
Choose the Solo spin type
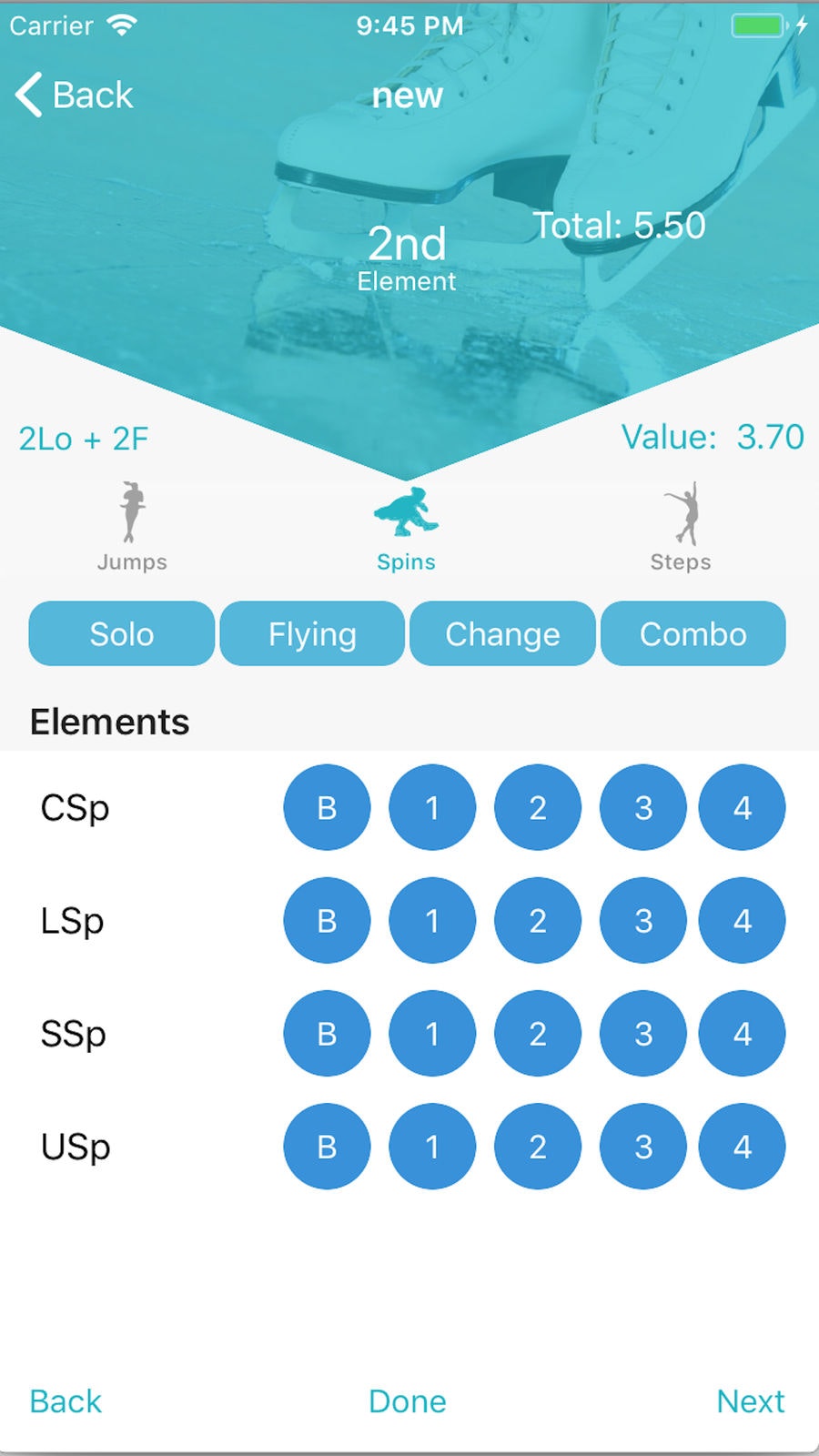122,633
